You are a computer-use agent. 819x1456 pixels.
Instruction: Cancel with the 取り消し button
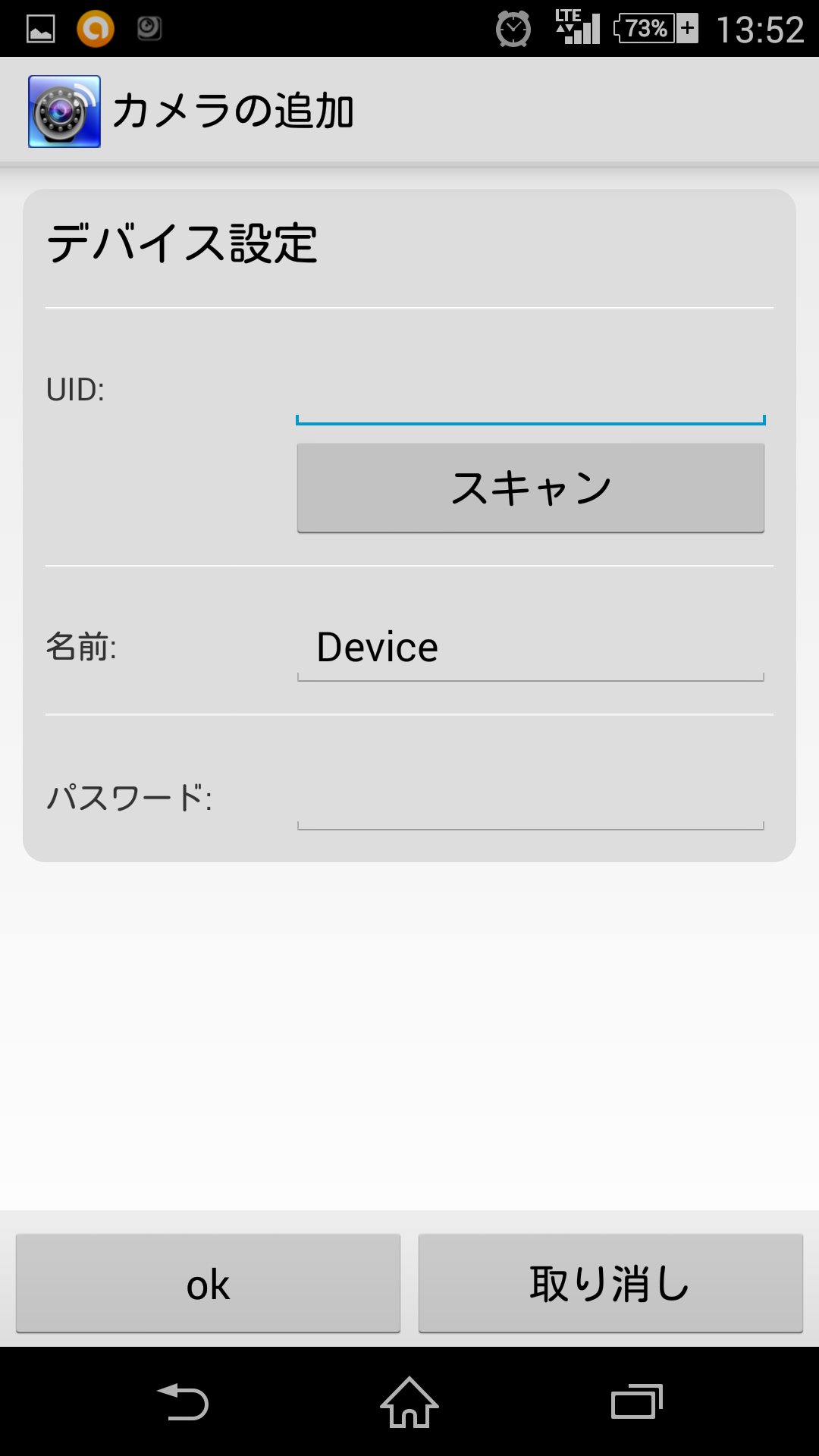(x=610, y=1284)
